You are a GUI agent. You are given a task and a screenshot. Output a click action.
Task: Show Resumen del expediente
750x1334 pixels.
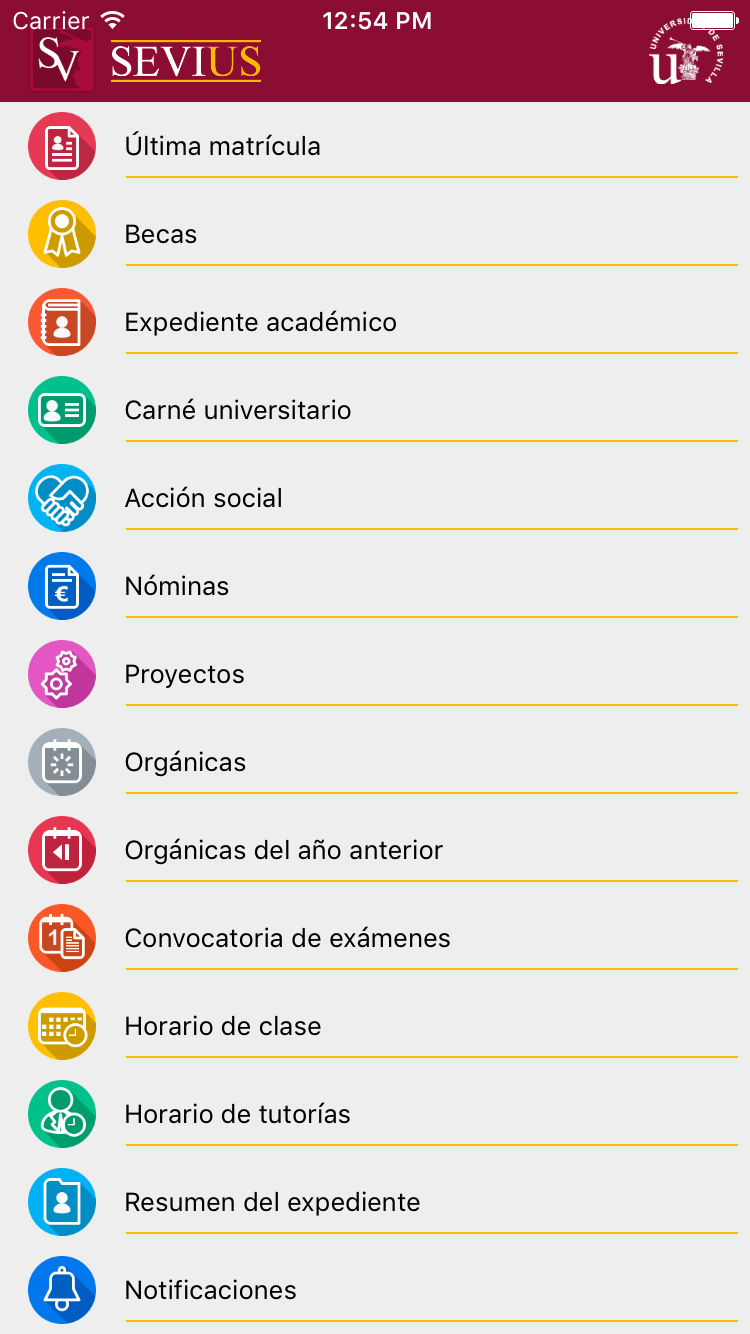(x=273, y=1202)
